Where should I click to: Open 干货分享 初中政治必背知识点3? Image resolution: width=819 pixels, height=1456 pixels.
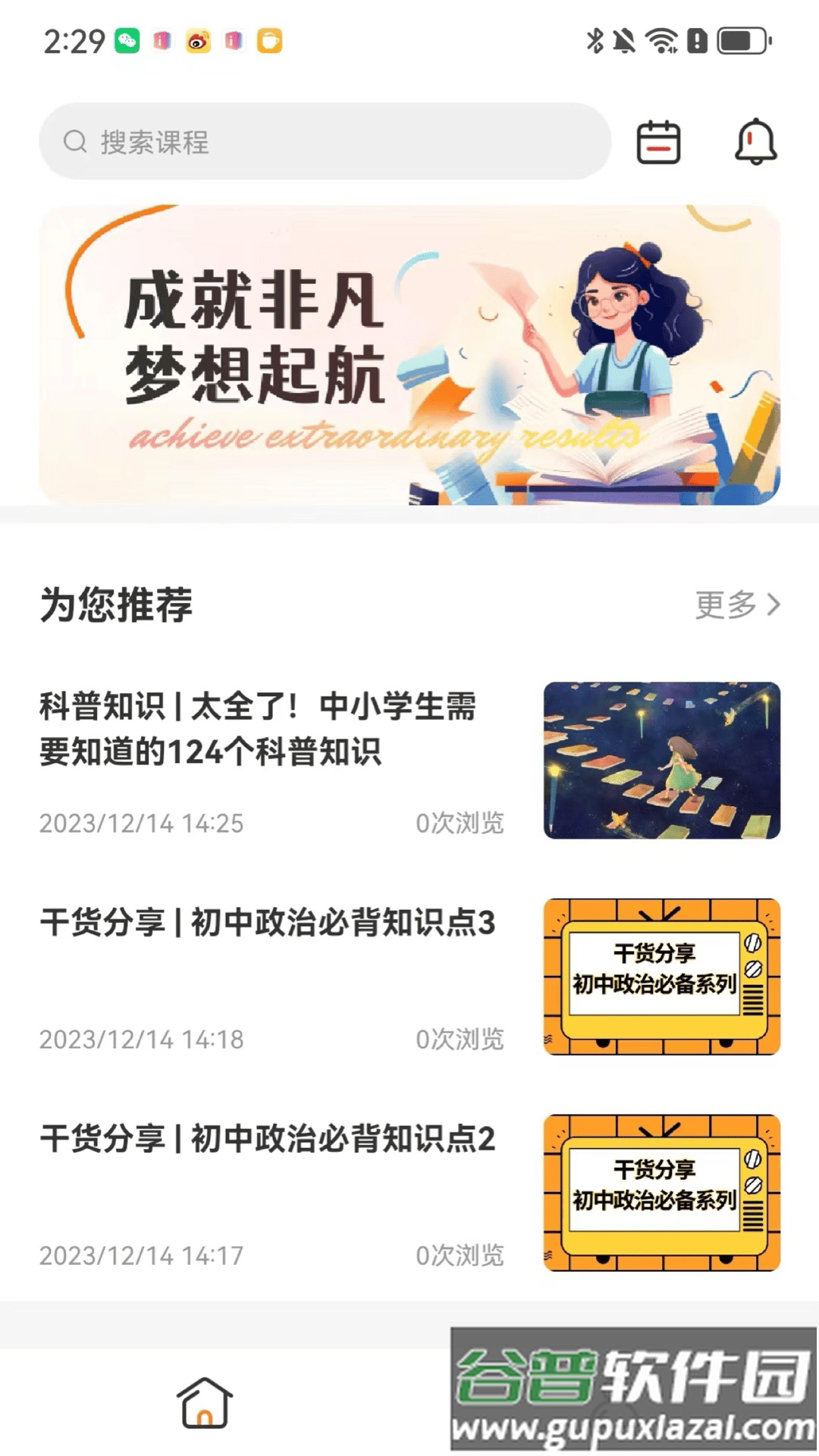pyautogui.click(x=267, y=924)
